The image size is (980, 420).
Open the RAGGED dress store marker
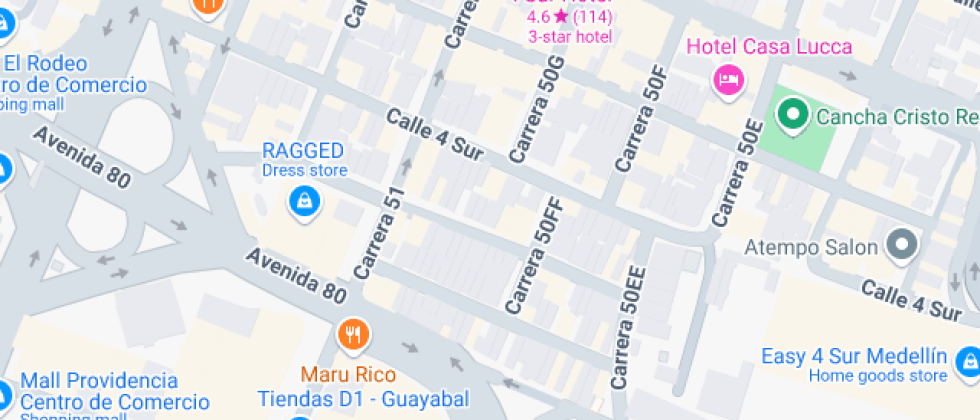[303, 201]
